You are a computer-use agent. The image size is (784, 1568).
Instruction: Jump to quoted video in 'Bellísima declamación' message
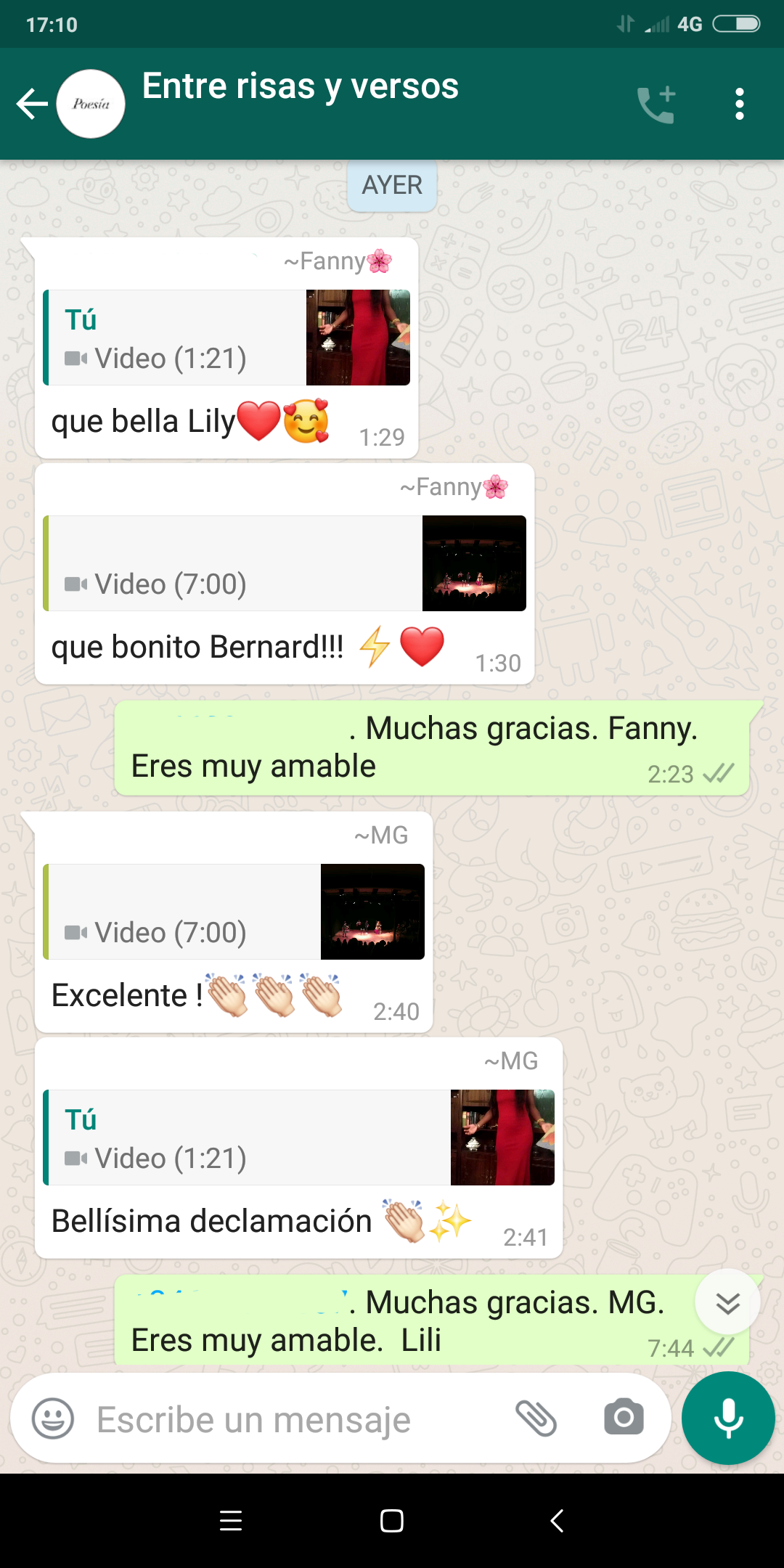299,1138
